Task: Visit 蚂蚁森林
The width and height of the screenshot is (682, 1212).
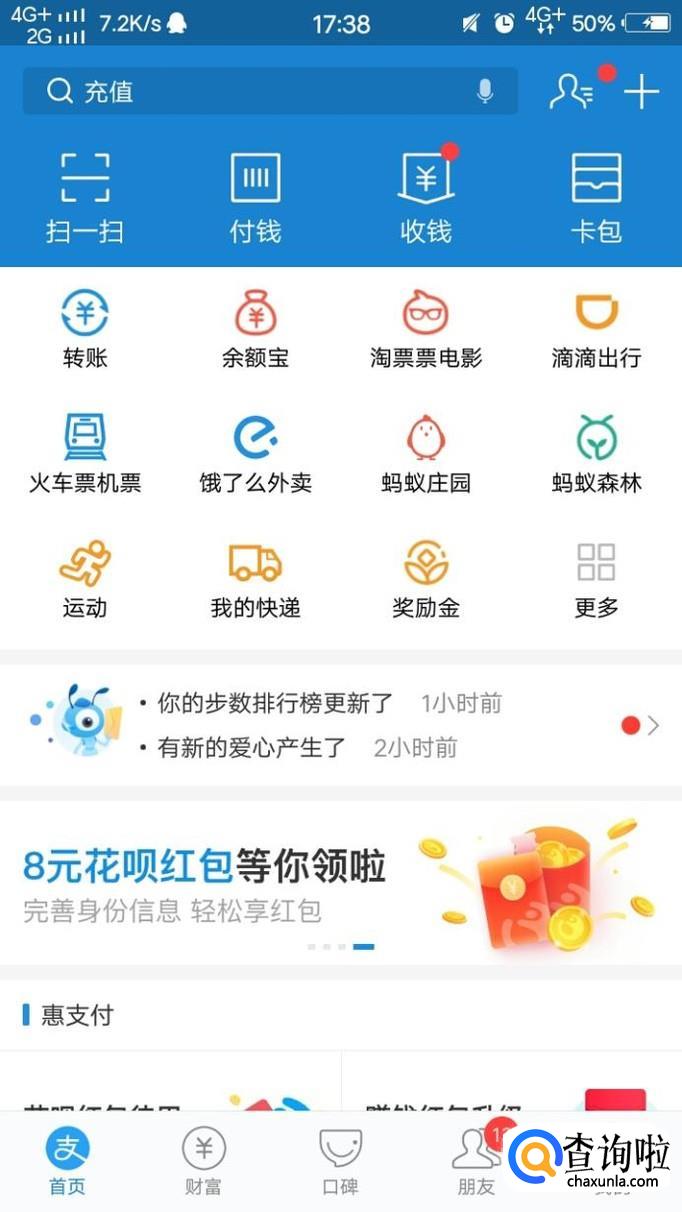Action: click(x=596, y=455)
